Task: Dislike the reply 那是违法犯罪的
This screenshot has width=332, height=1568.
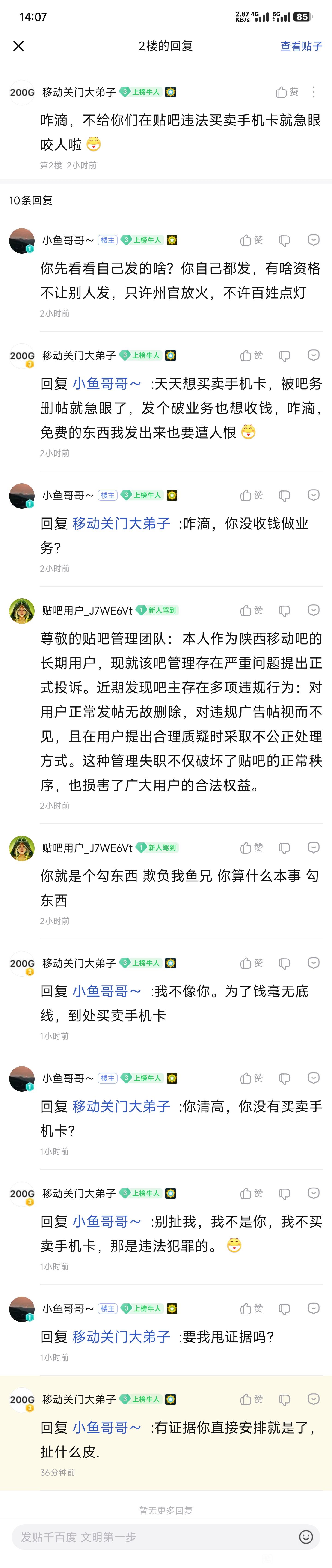Action: pyautogui.click(x=284, y=1194)
